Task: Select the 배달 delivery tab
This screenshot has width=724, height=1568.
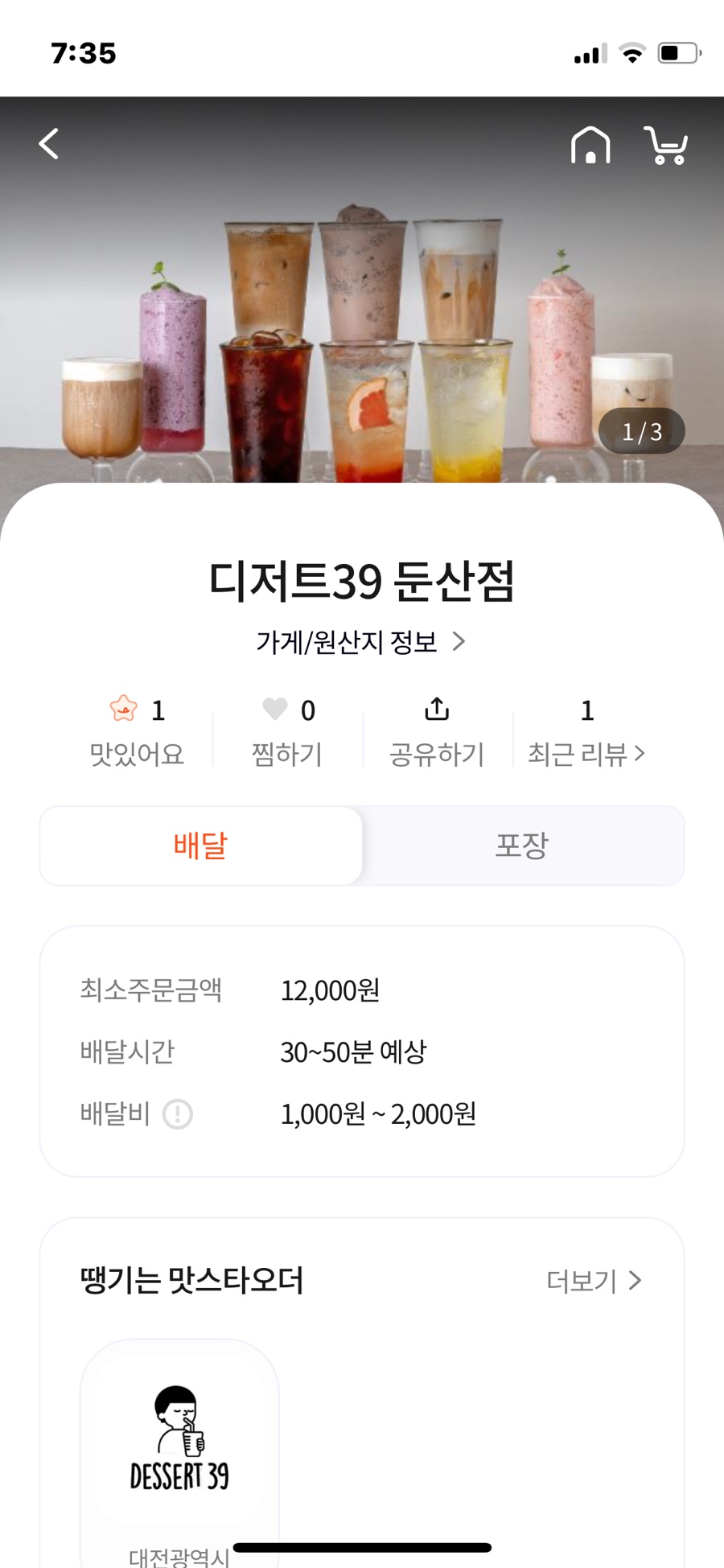Action: pos(201,846)
